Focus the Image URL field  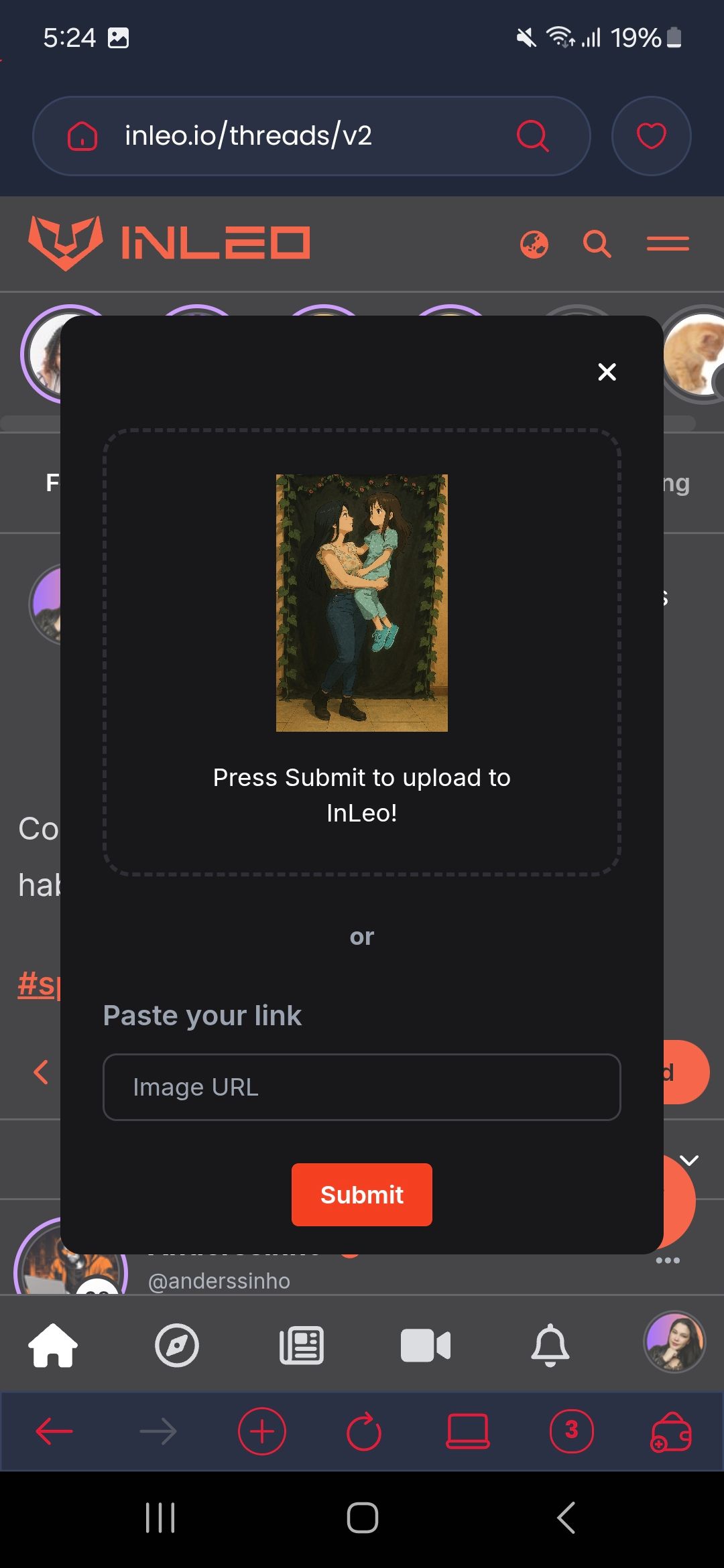tap(361, 1087)
